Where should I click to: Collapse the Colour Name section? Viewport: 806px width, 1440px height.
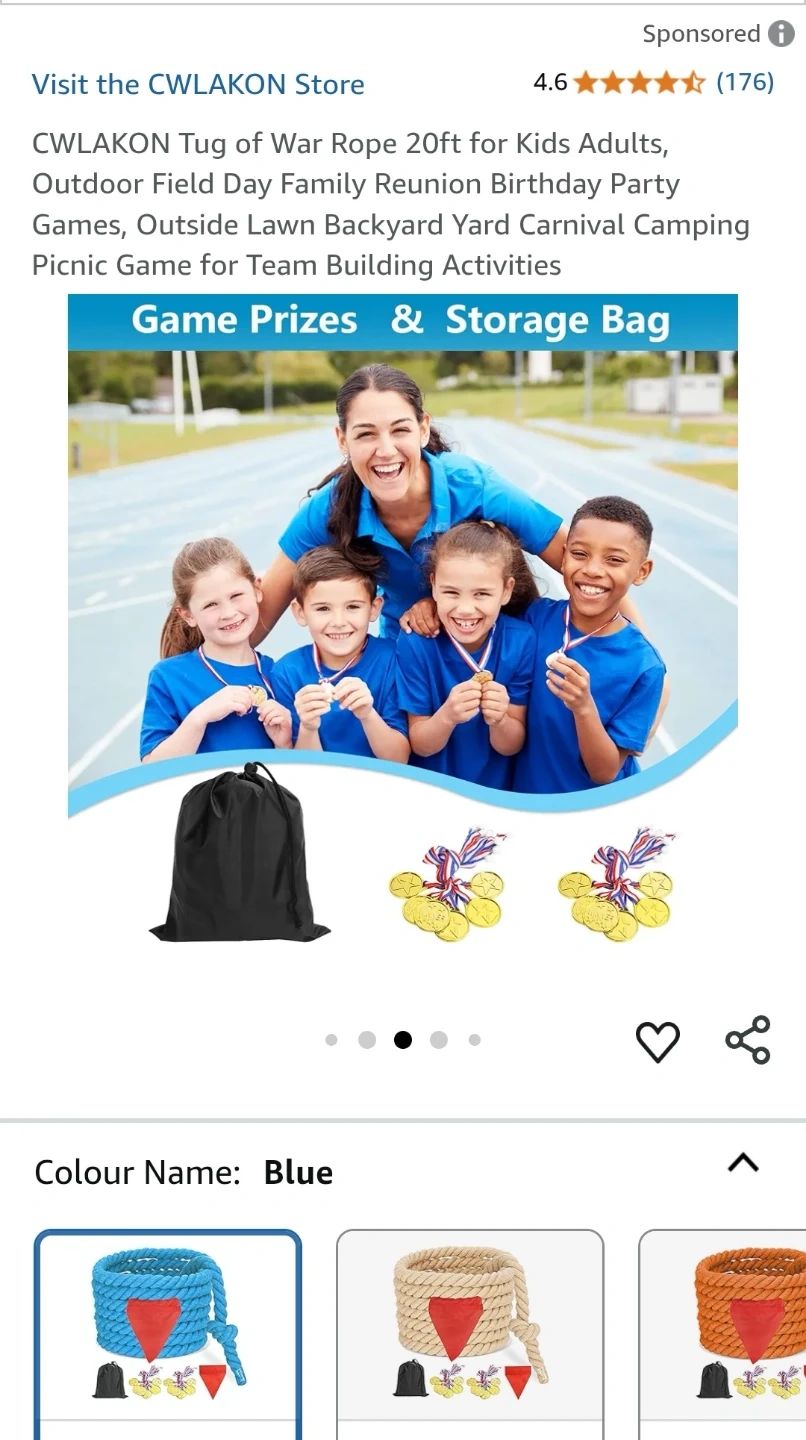tap(743, 1163)
